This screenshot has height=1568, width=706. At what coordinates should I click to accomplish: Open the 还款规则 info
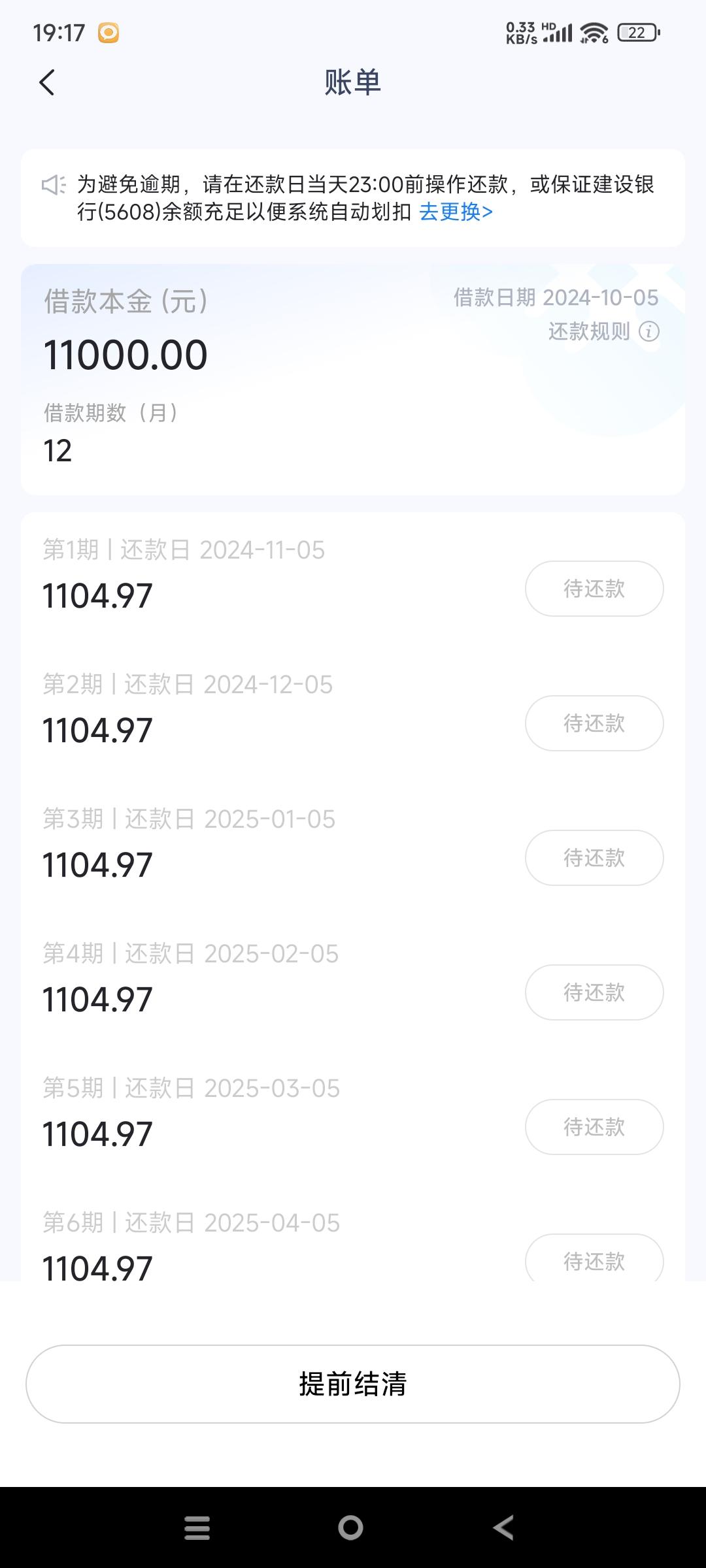coord(603,332)
